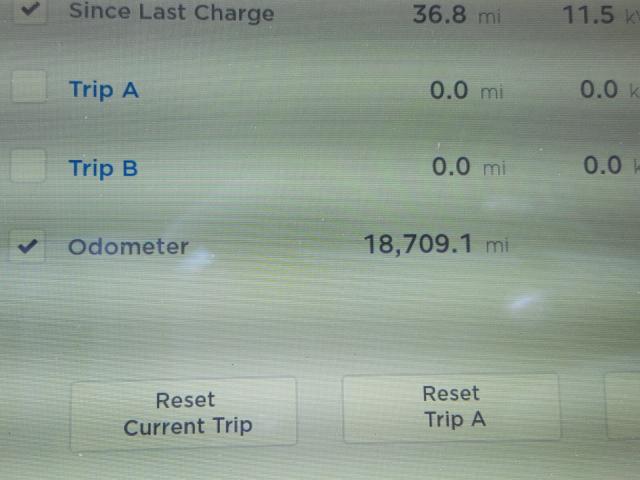Uncheck the Odometer checkbox
This screenshot has width=640, height=480.
coord(30,246)
